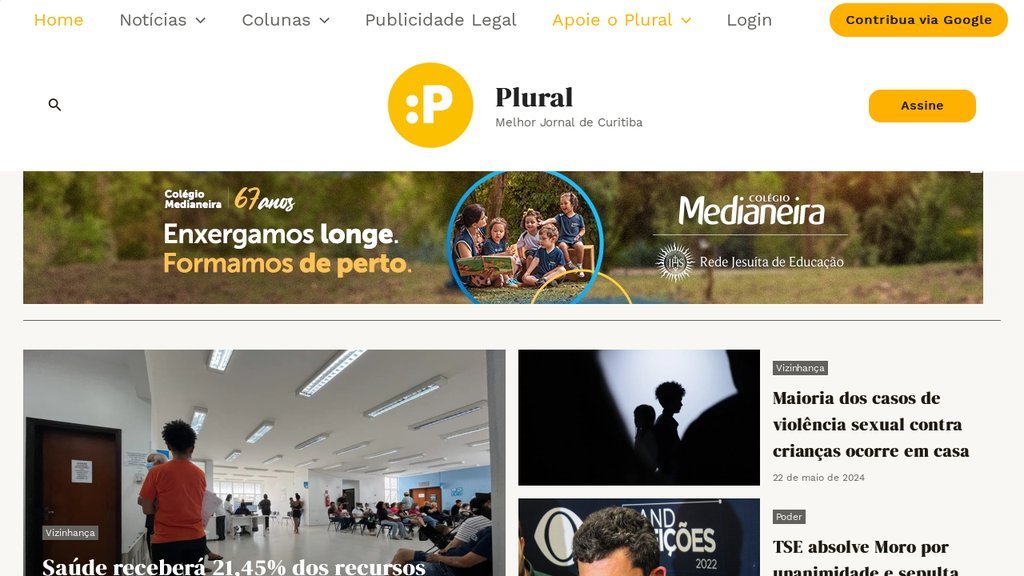Select the Poder category tag

(789, 517)
